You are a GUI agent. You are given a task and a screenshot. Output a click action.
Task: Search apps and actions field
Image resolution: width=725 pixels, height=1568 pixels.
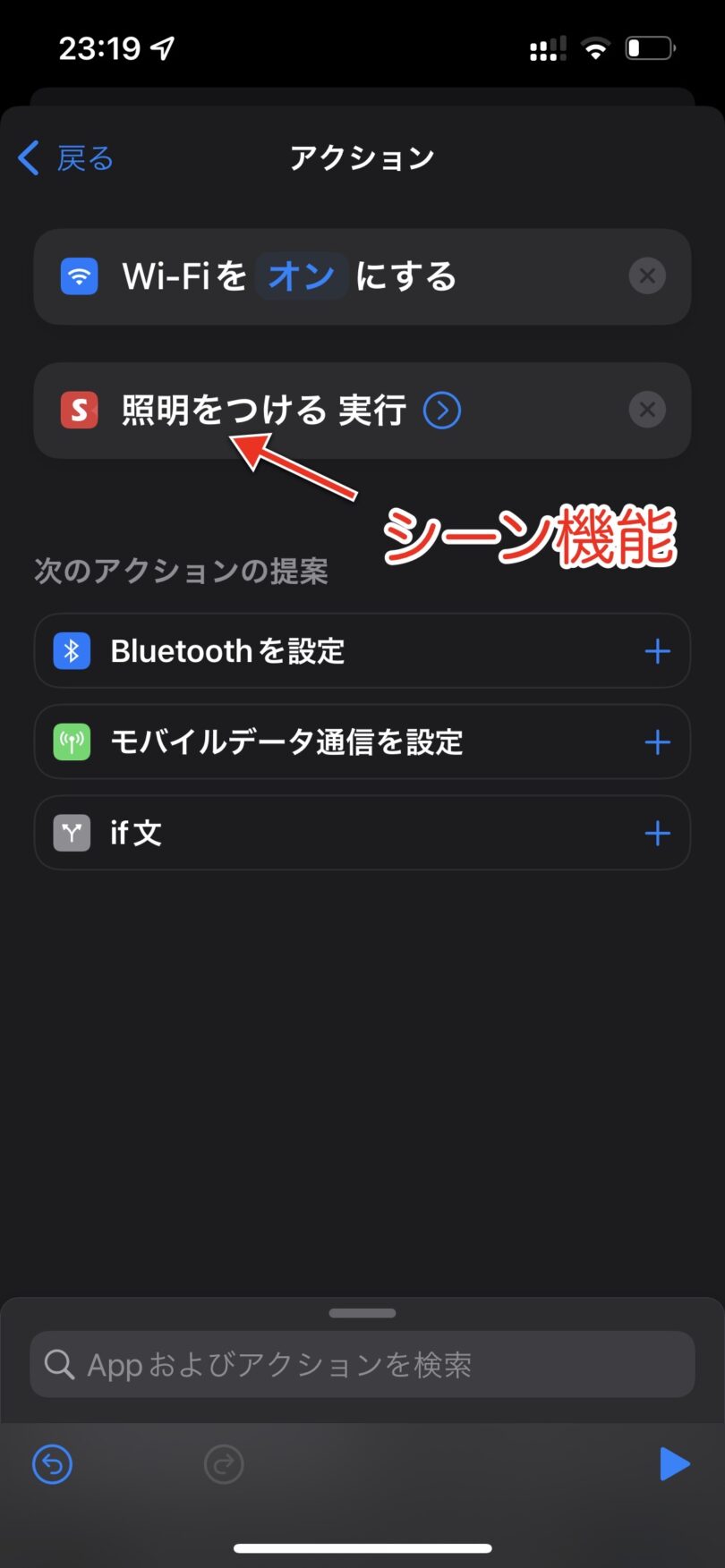tap(362, 1365)
